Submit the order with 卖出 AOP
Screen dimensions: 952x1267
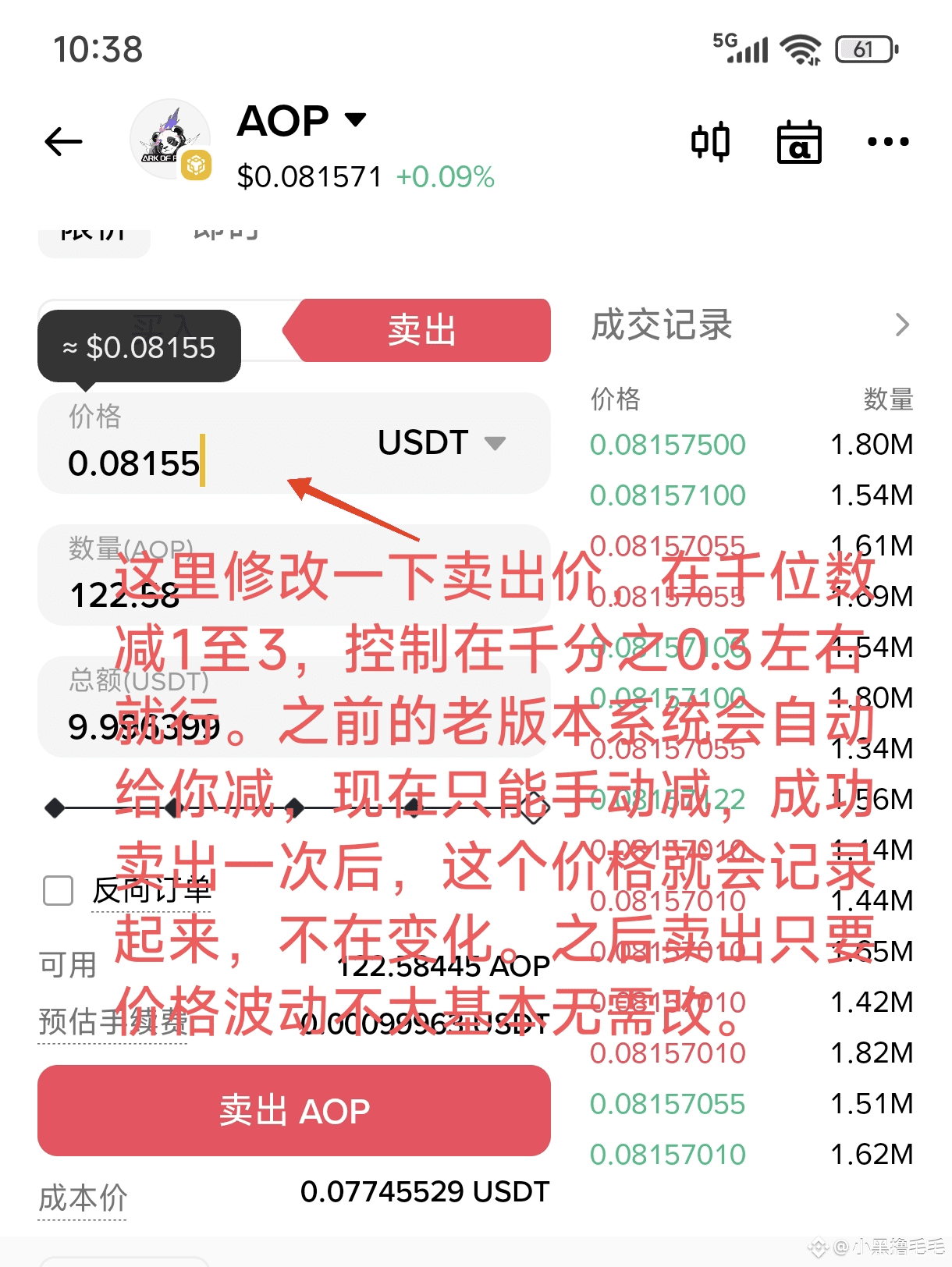pos(293,1110)
